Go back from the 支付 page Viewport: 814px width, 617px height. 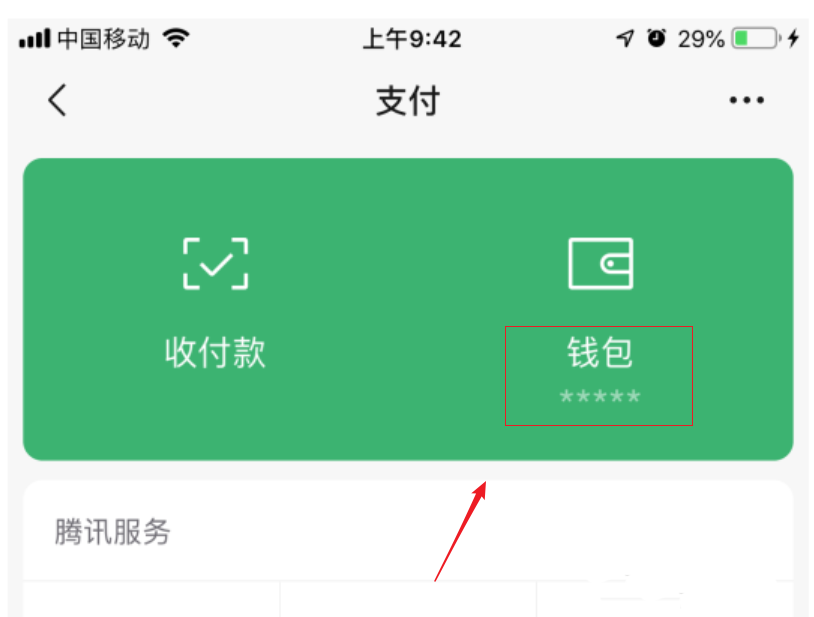(58, 100)
